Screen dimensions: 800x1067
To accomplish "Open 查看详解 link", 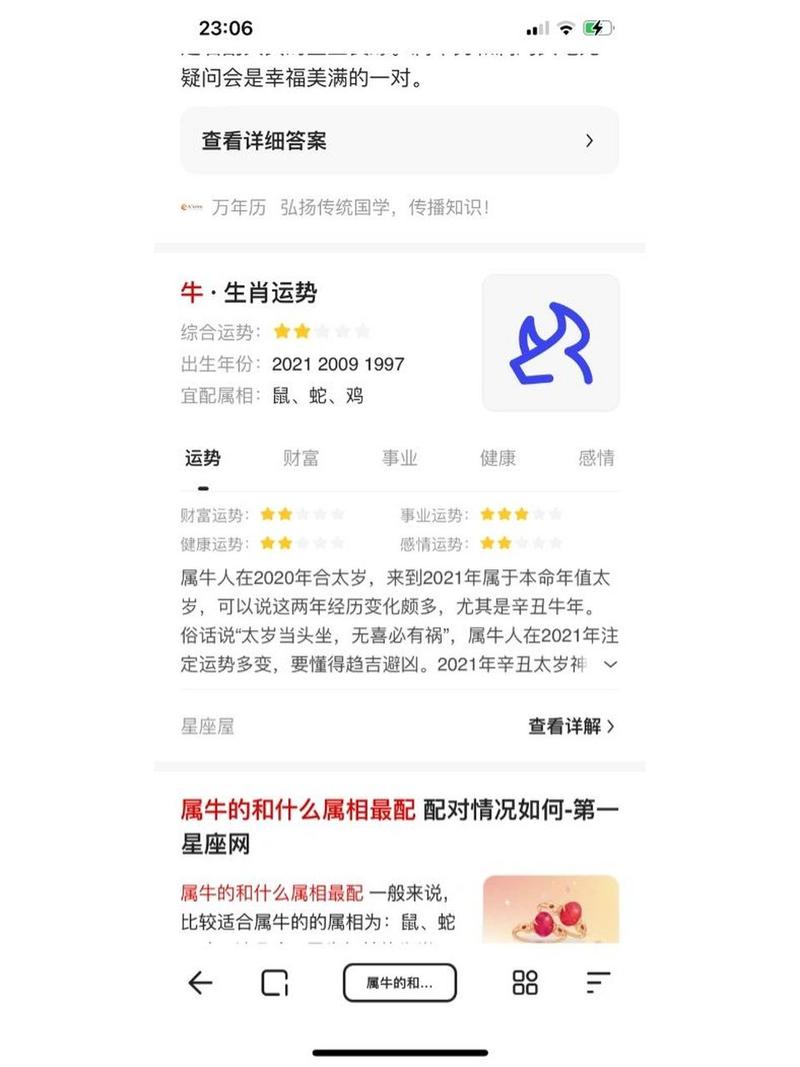I will coord(571,727).
